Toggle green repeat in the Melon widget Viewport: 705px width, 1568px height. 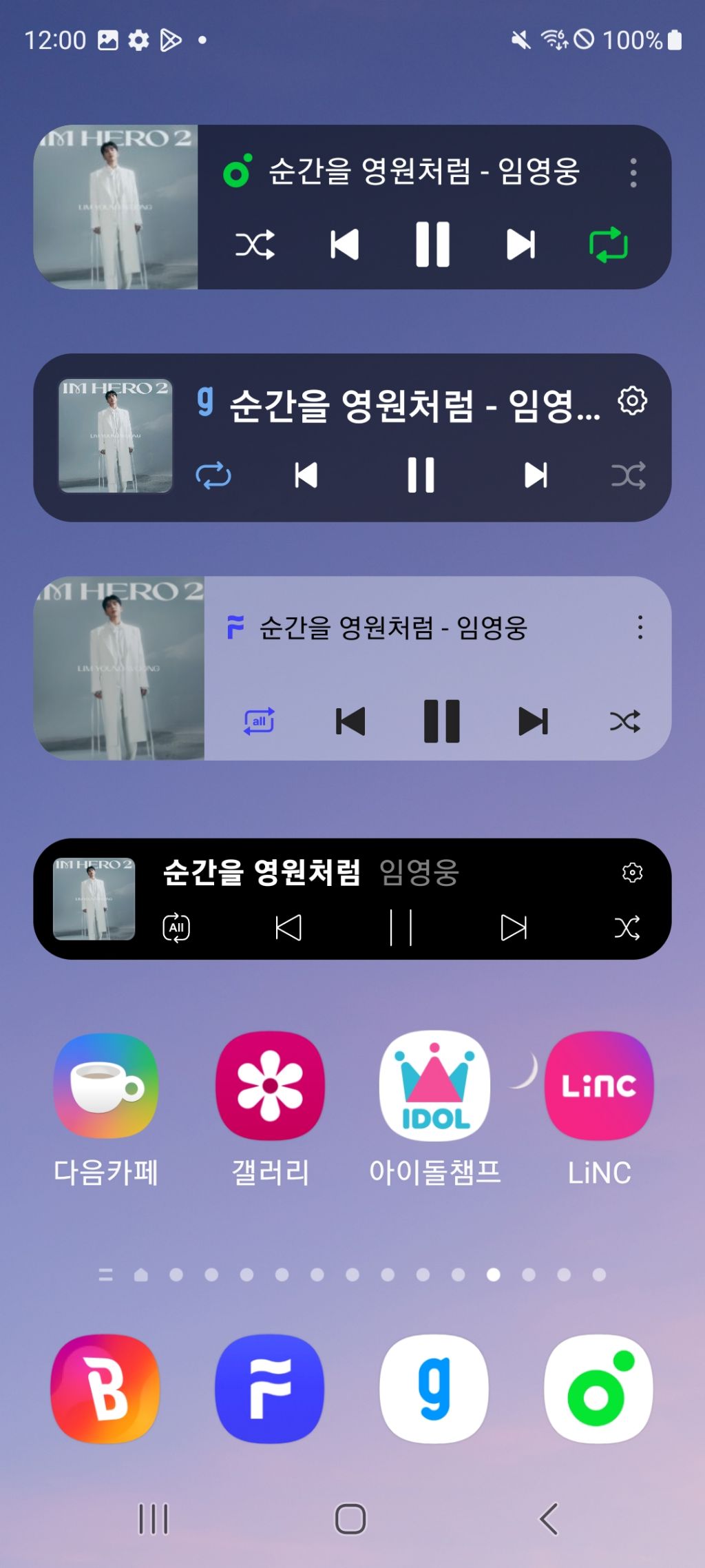(609, 245)
